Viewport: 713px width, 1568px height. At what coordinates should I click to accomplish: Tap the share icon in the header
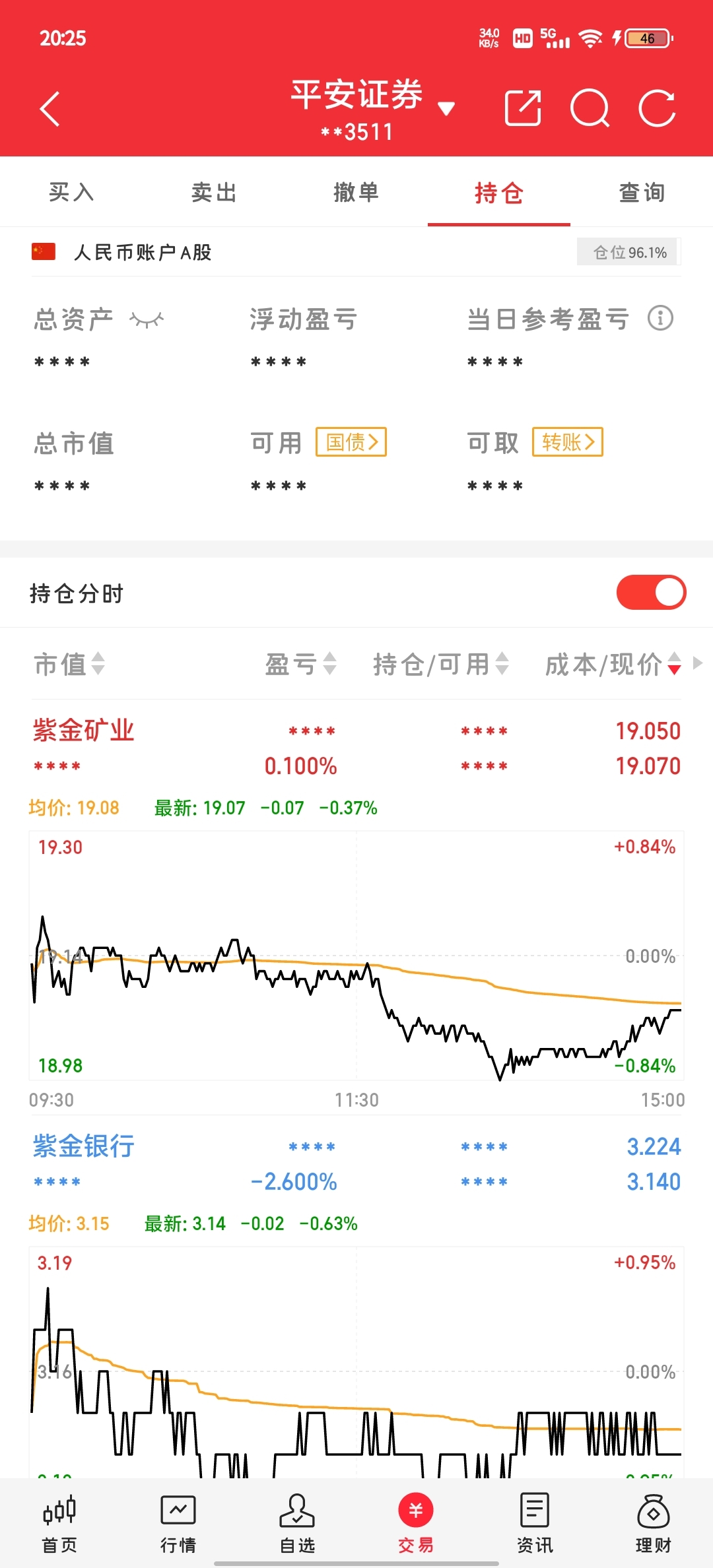[x=523, y=108]
